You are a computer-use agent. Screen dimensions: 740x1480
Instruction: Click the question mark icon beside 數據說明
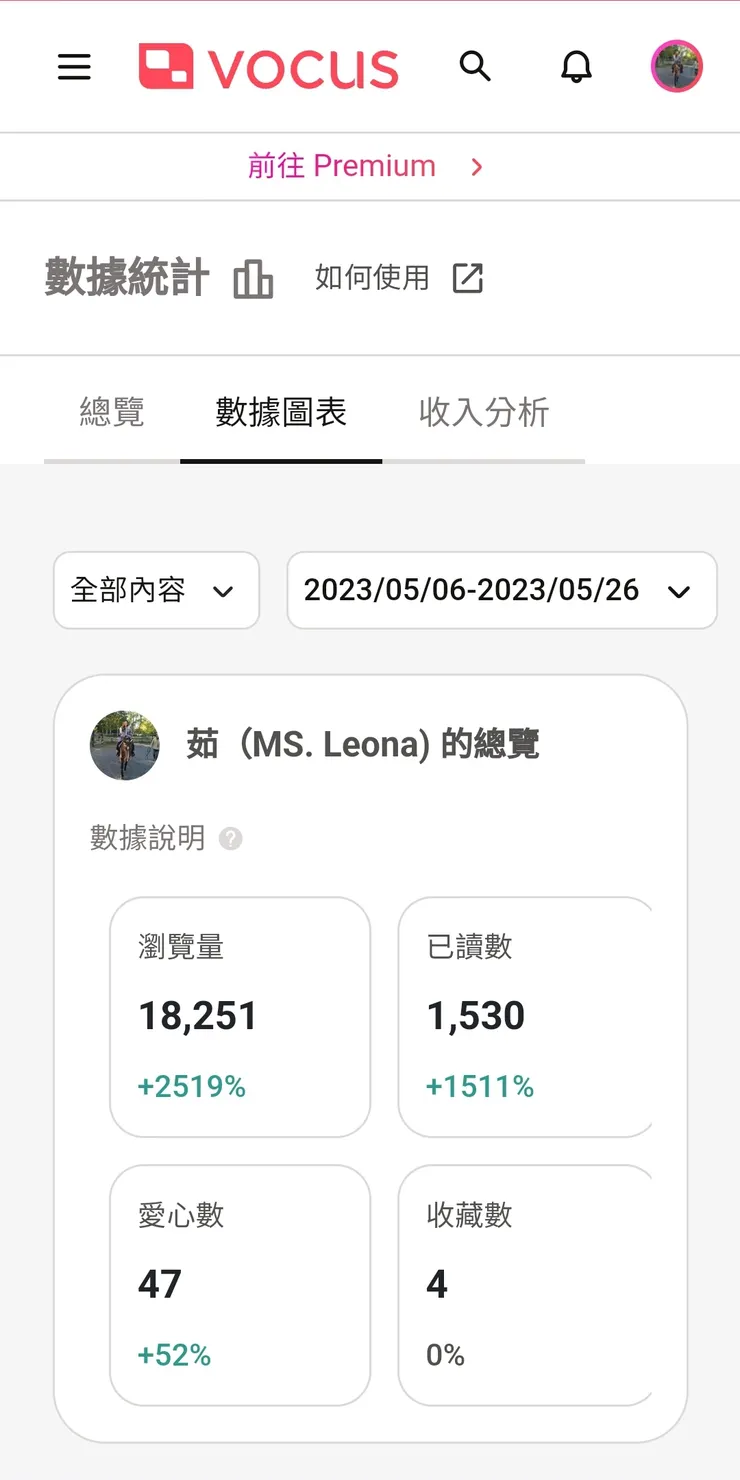click(231, 839)
